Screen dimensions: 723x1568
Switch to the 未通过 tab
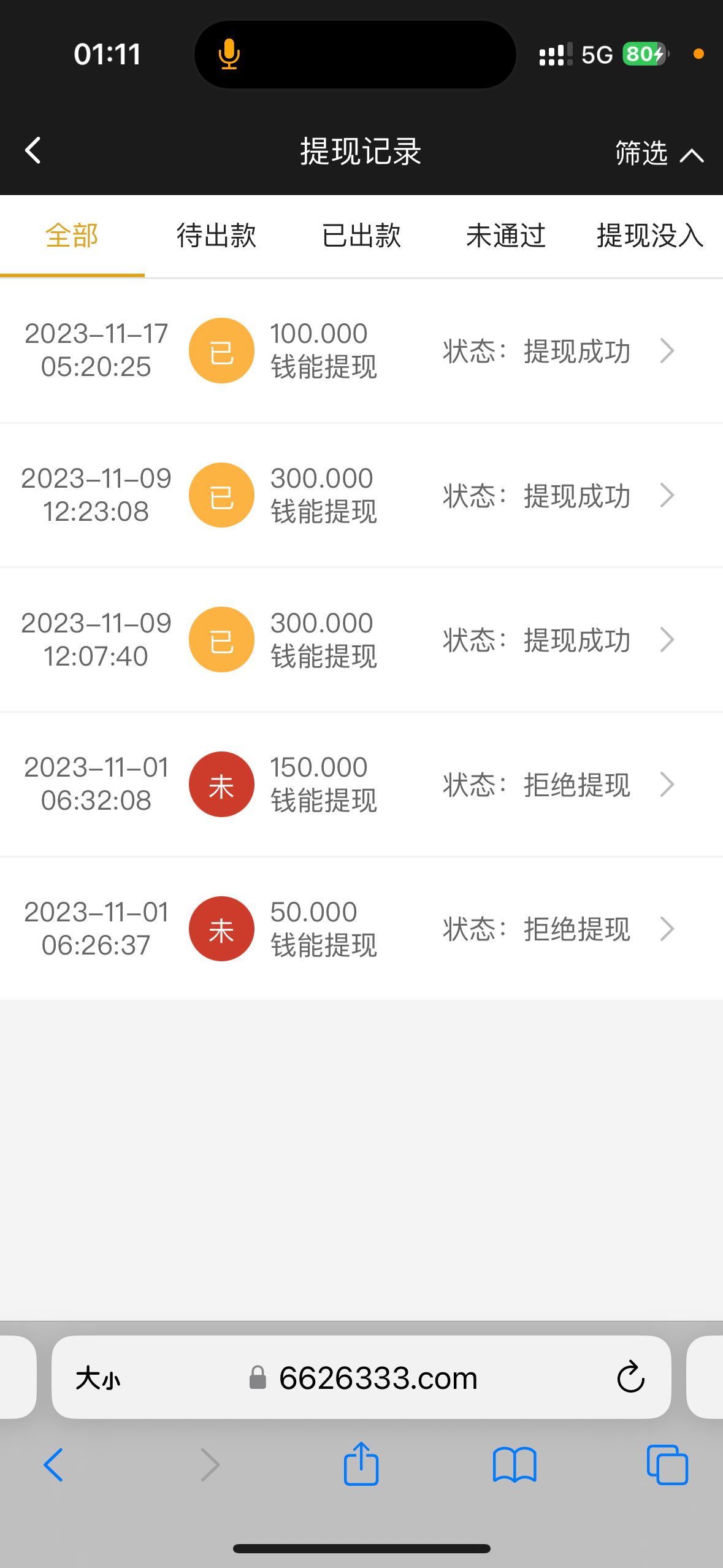(x=505, y=236)
